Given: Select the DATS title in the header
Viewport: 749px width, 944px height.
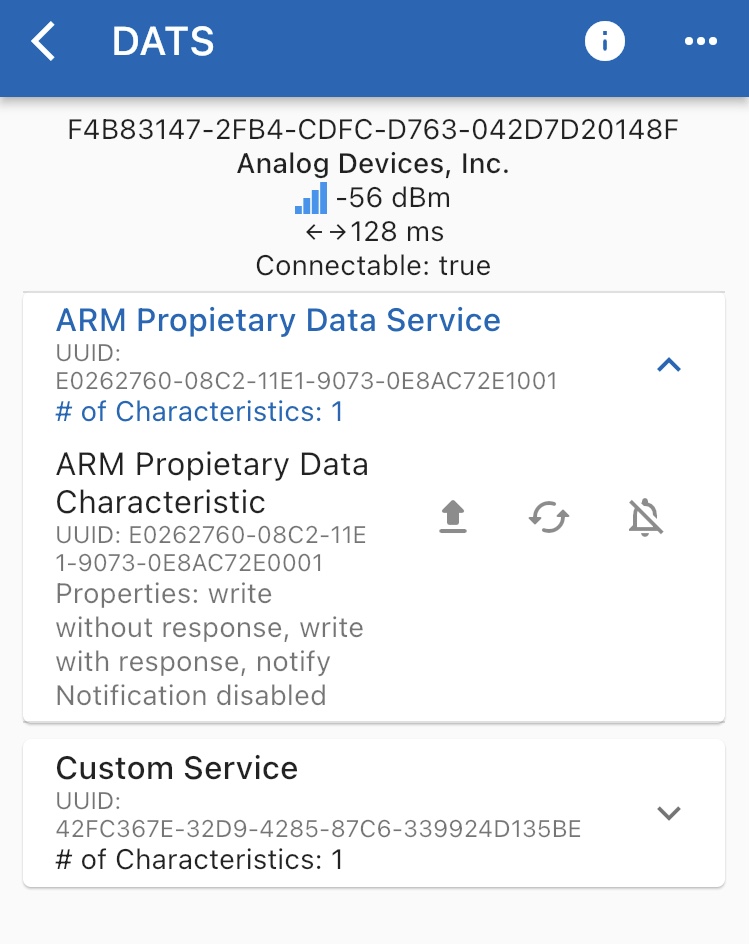Looking at the screenshot, I should coord(163,41).
